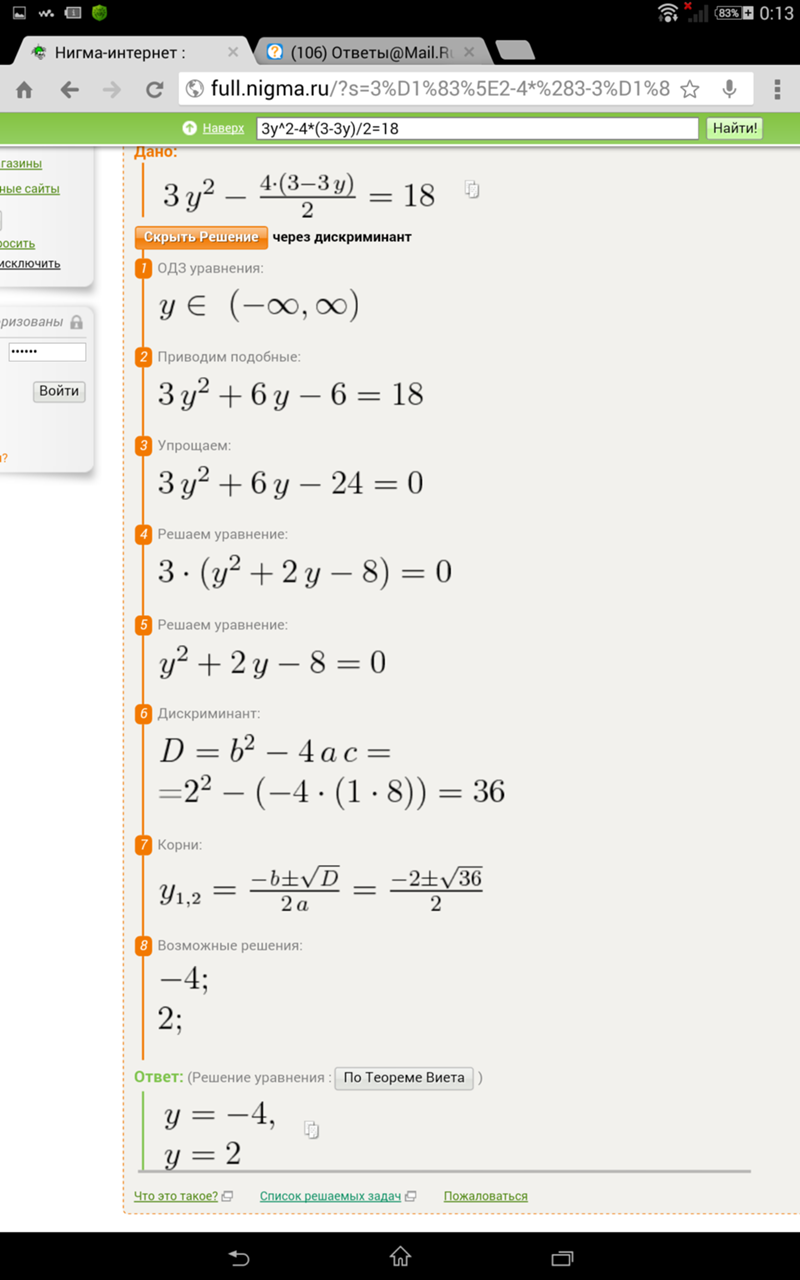
Task: Open the Chrome overflow menu
Action: [x=778, y=90]
